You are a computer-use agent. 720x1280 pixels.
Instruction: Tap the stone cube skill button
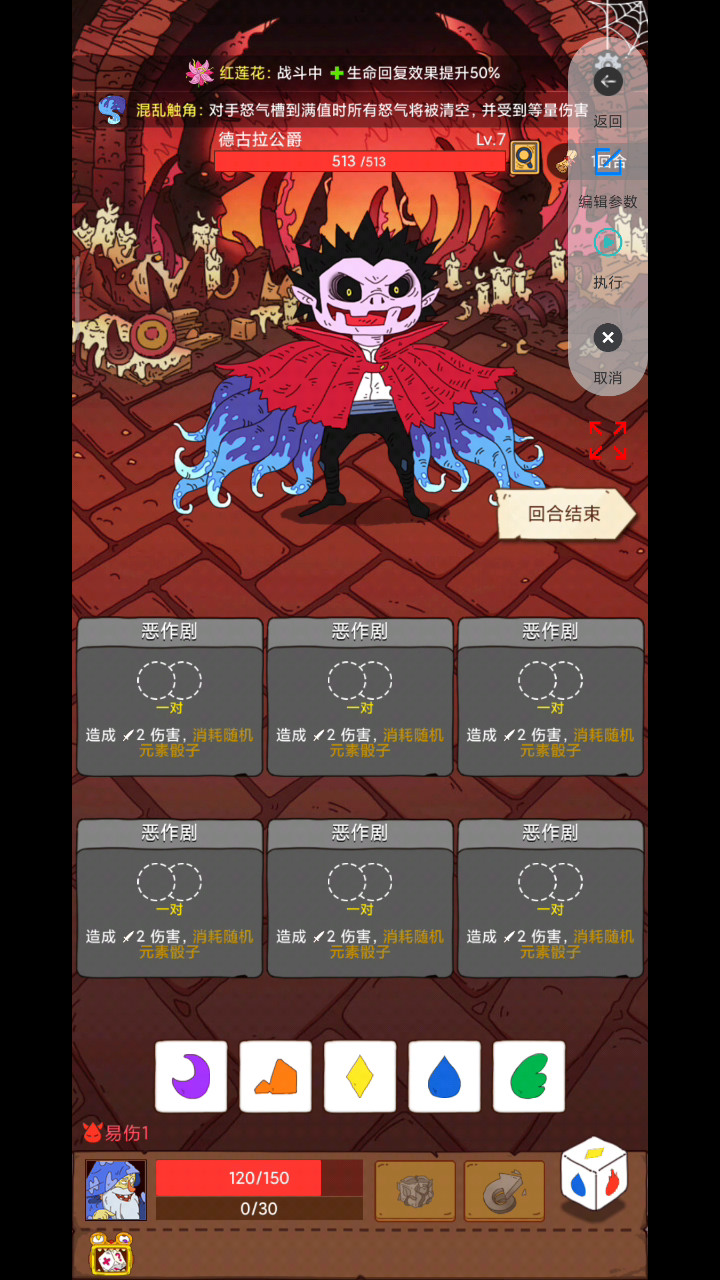coord(415,1191)
